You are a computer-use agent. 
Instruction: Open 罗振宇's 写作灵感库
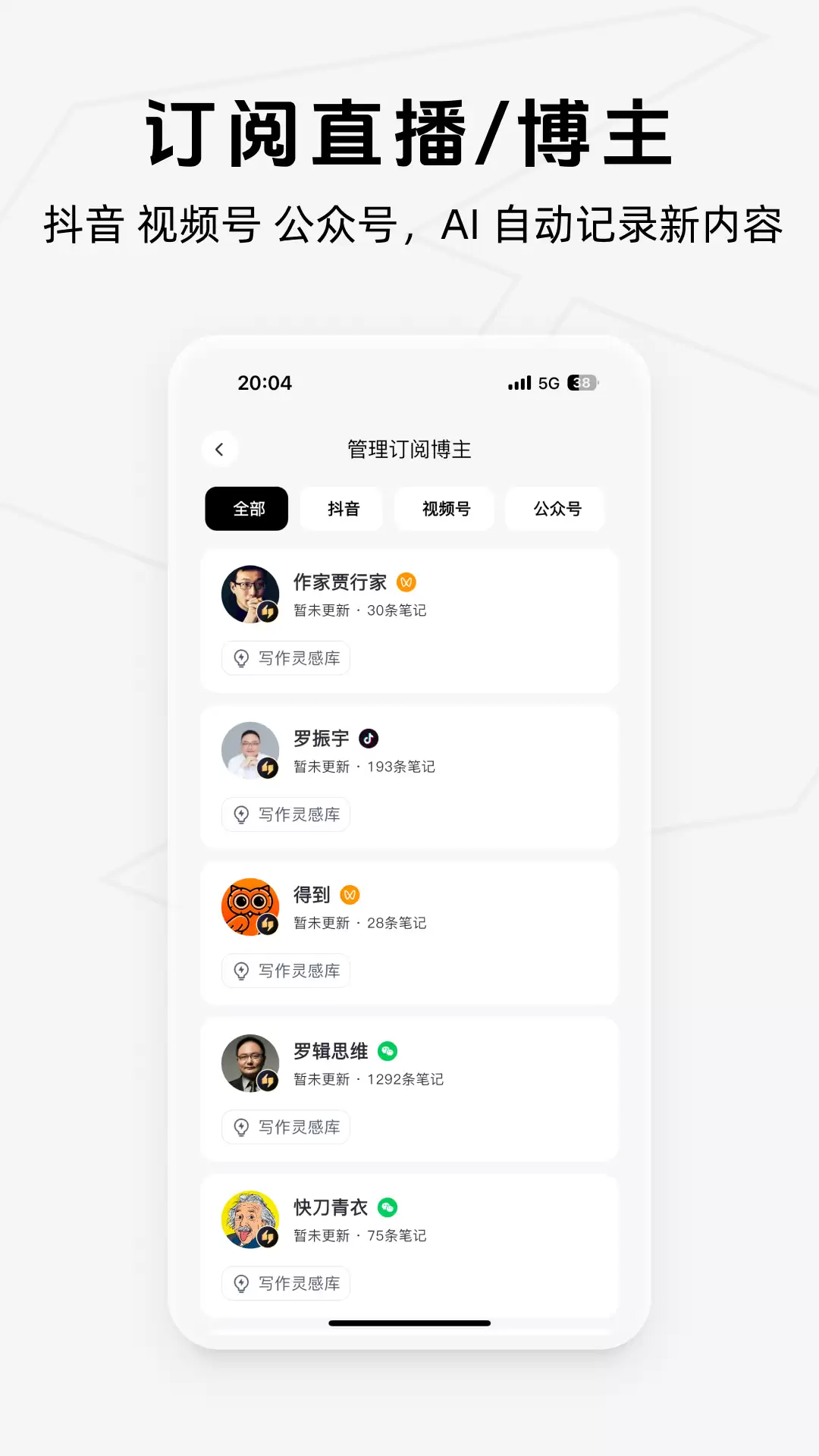[285, 814]
